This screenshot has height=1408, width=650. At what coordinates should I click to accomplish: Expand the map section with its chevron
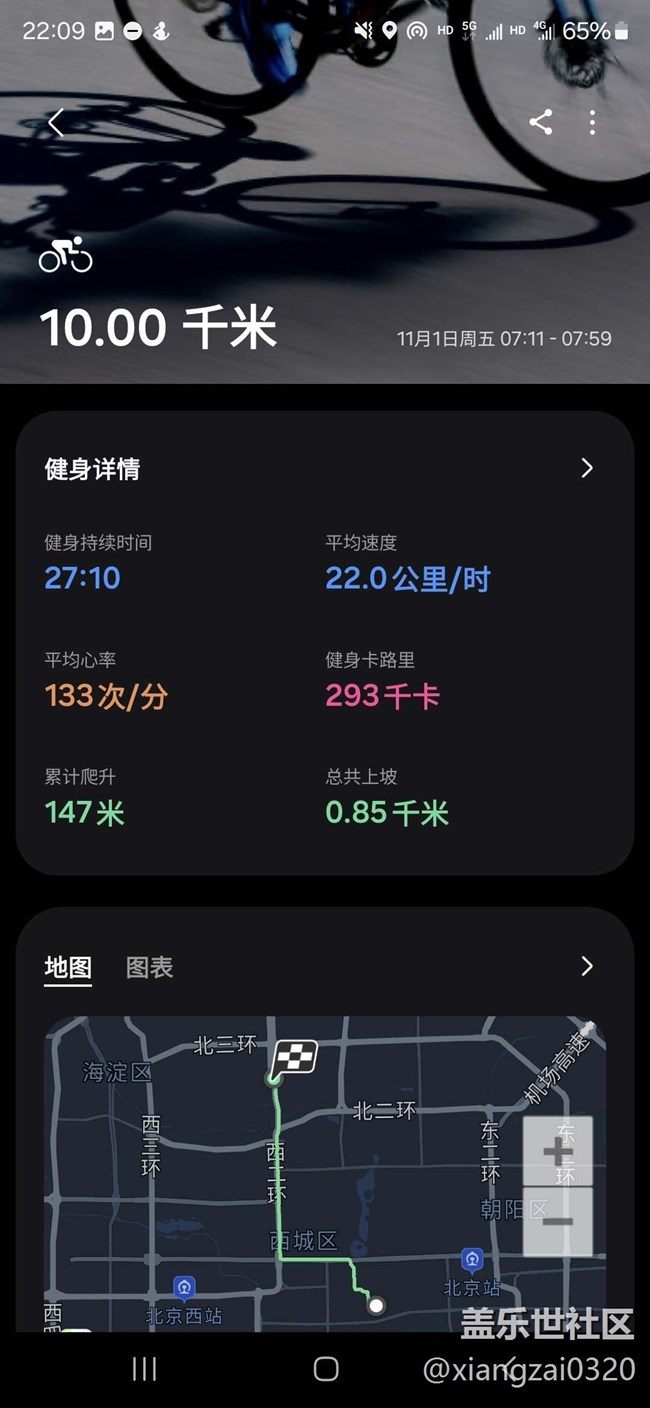587,966
